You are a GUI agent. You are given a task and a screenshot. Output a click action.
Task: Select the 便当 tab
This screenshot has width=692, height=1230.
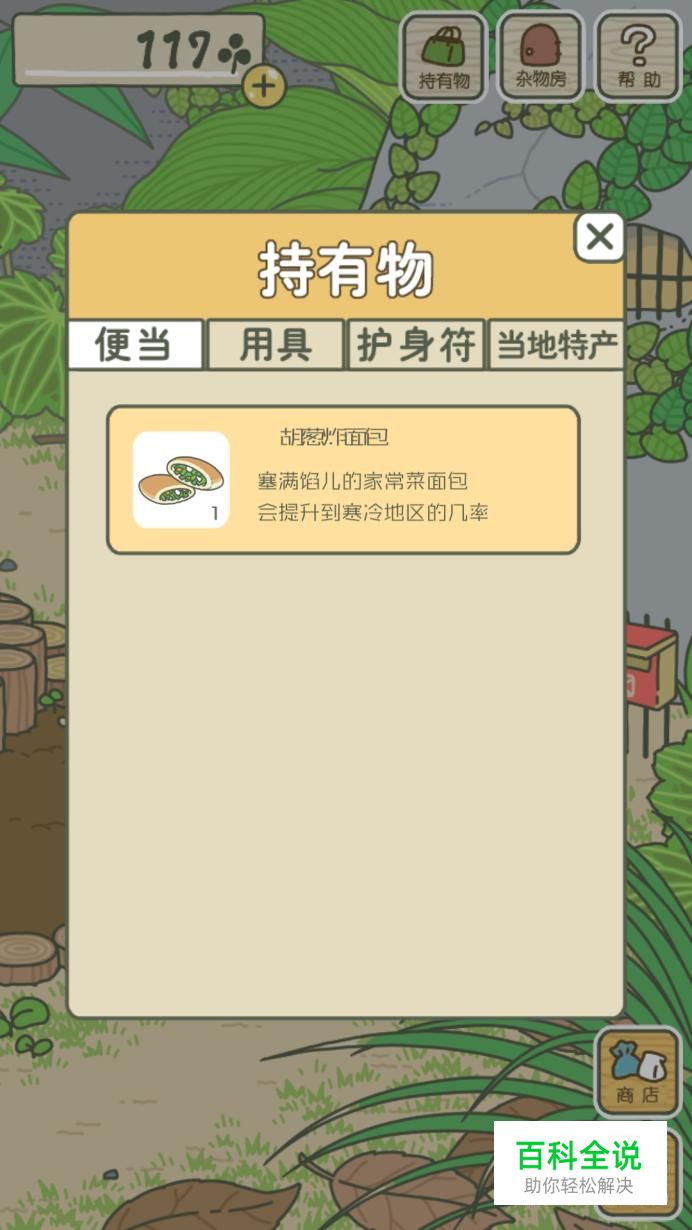tap(136, 345)
